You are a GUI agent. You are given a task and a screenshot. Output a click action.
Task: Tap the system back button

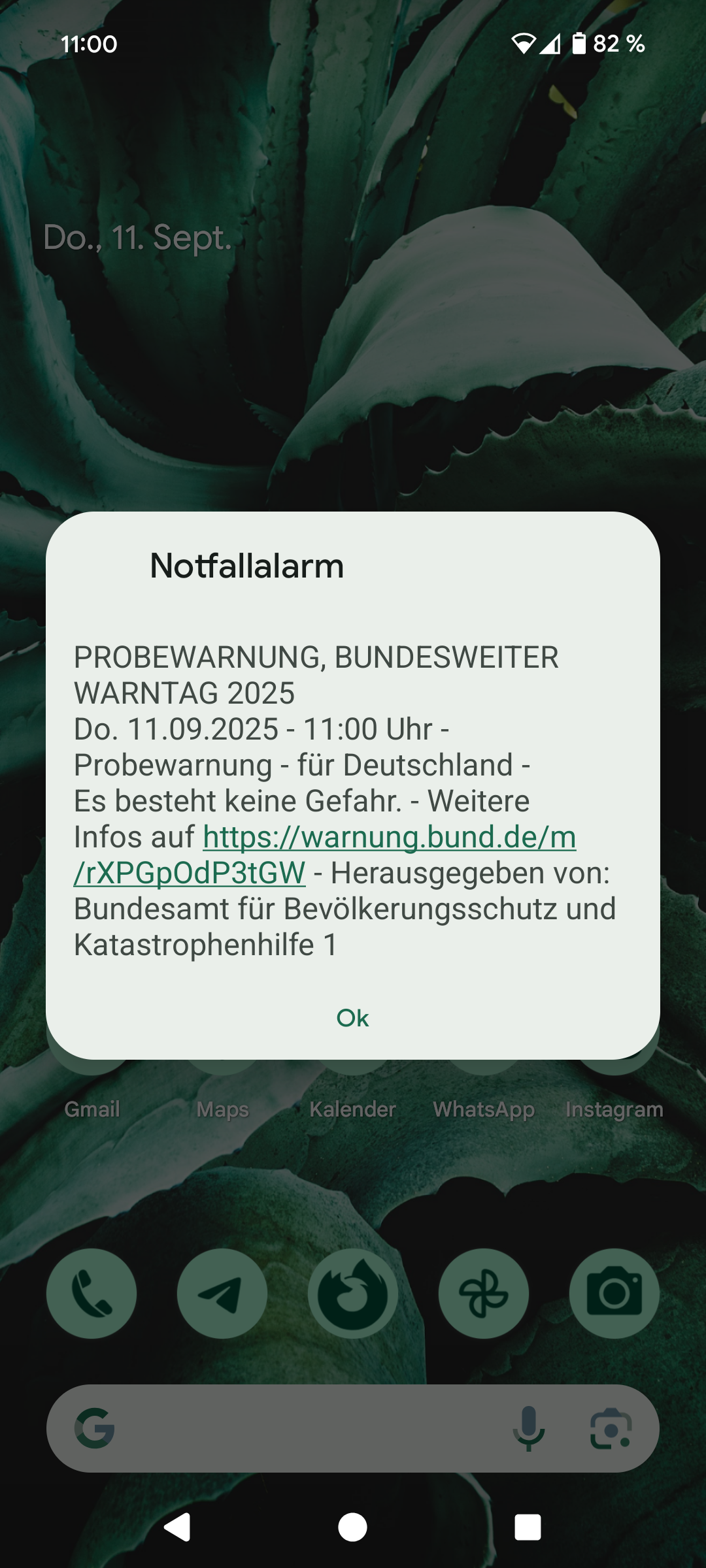(177, 1527)
